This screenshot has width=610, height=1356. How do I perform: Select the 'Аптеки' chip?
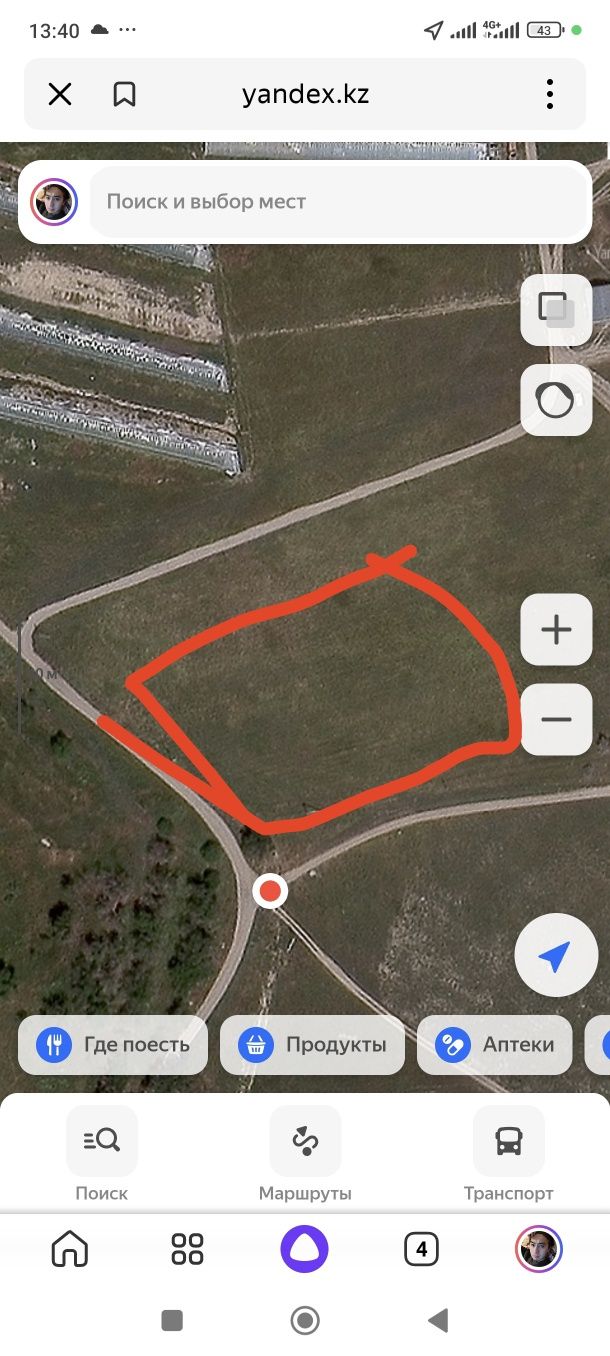494,1045
